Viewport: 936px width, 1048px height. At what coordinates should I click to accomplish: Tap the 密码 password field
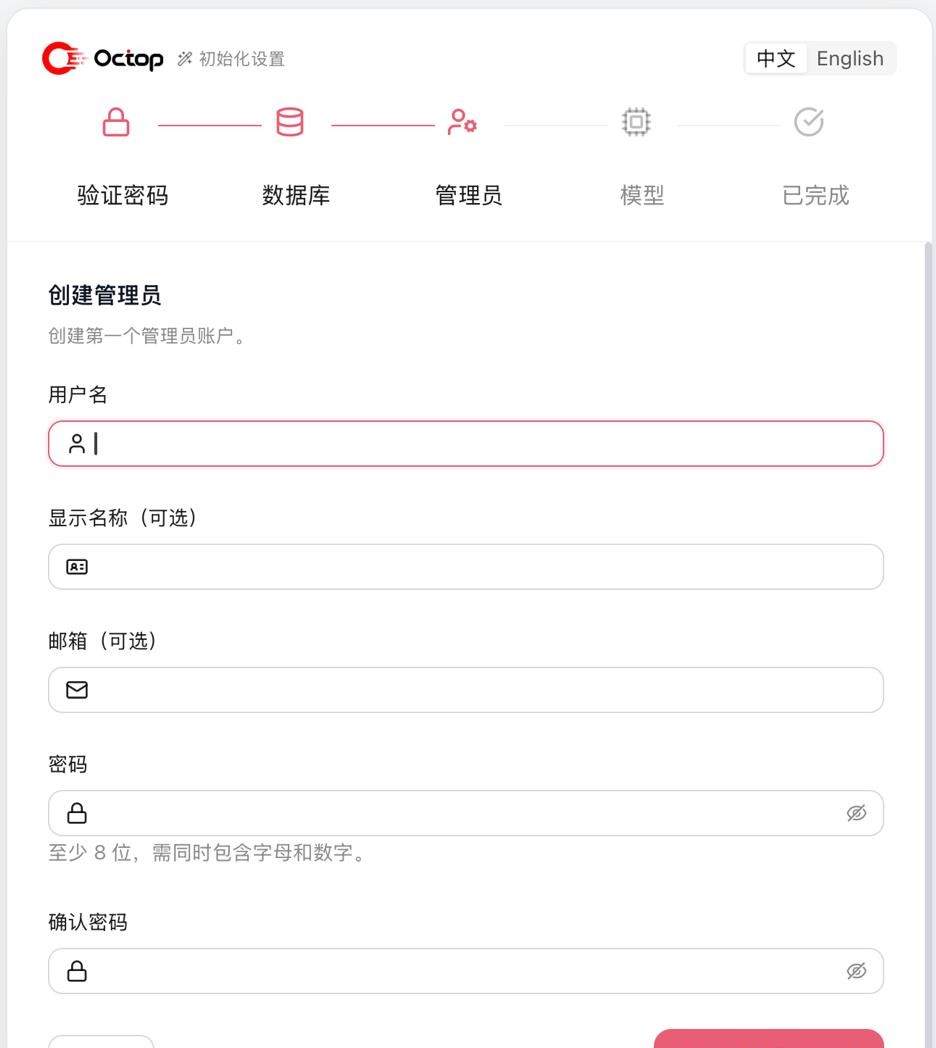466,813
